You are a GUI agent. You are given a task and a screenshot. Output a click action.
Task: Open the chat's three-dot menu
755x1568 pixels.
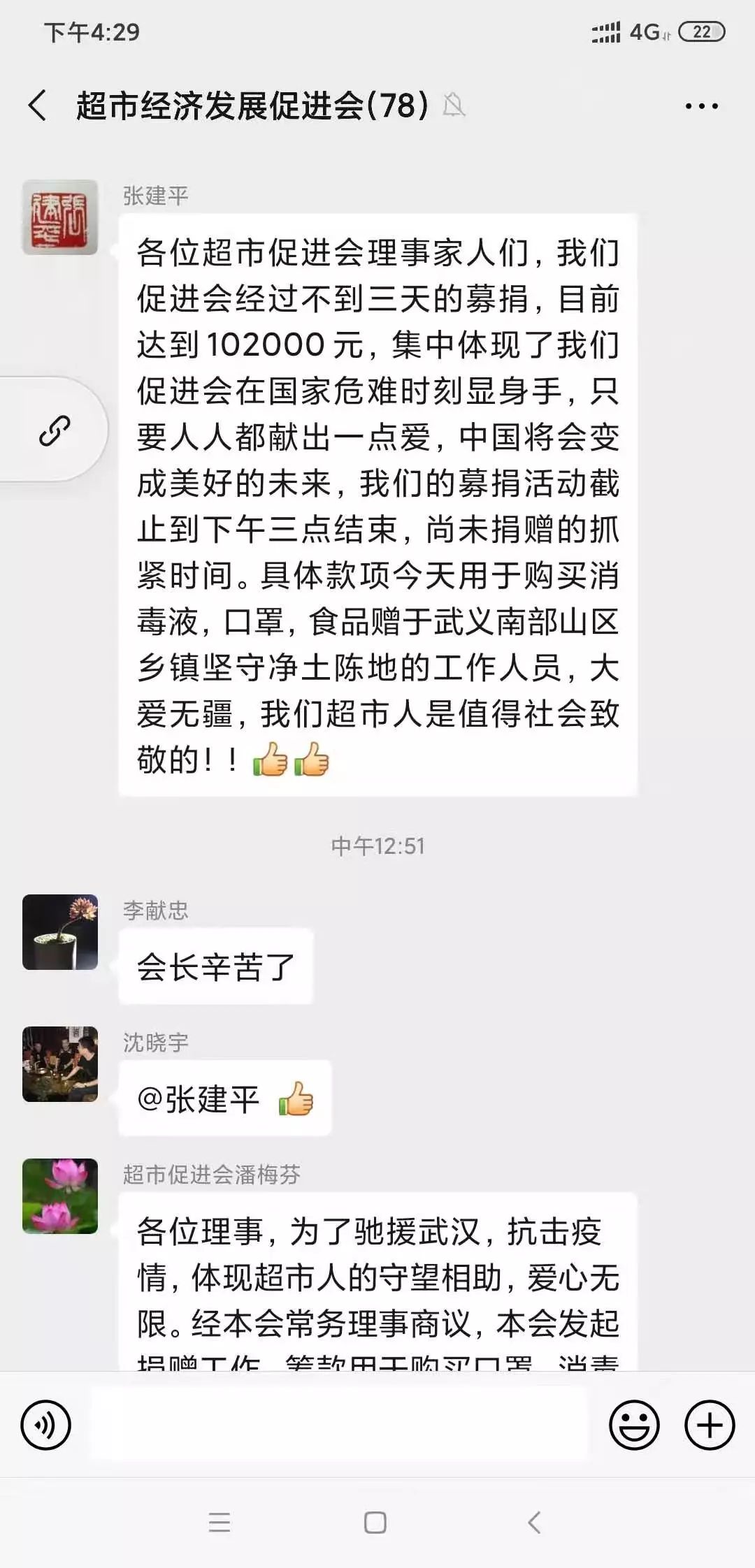[701, 106]
